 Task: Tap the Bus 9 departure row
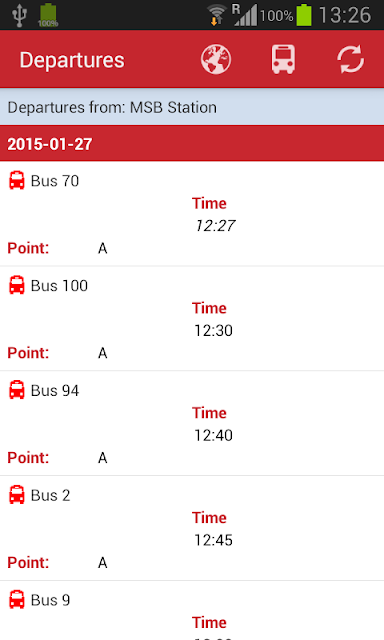click(x=192, y=611)
